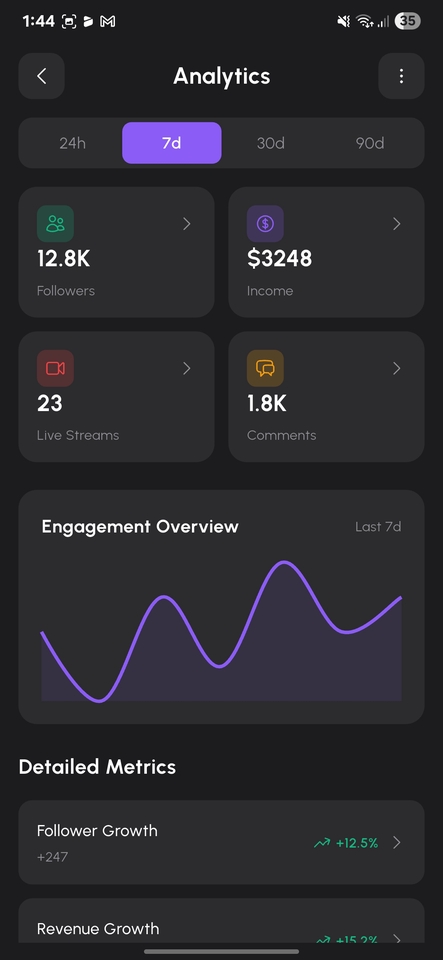Switch to the 30d range
Screen dimensions: 443x960
point(271,143)
